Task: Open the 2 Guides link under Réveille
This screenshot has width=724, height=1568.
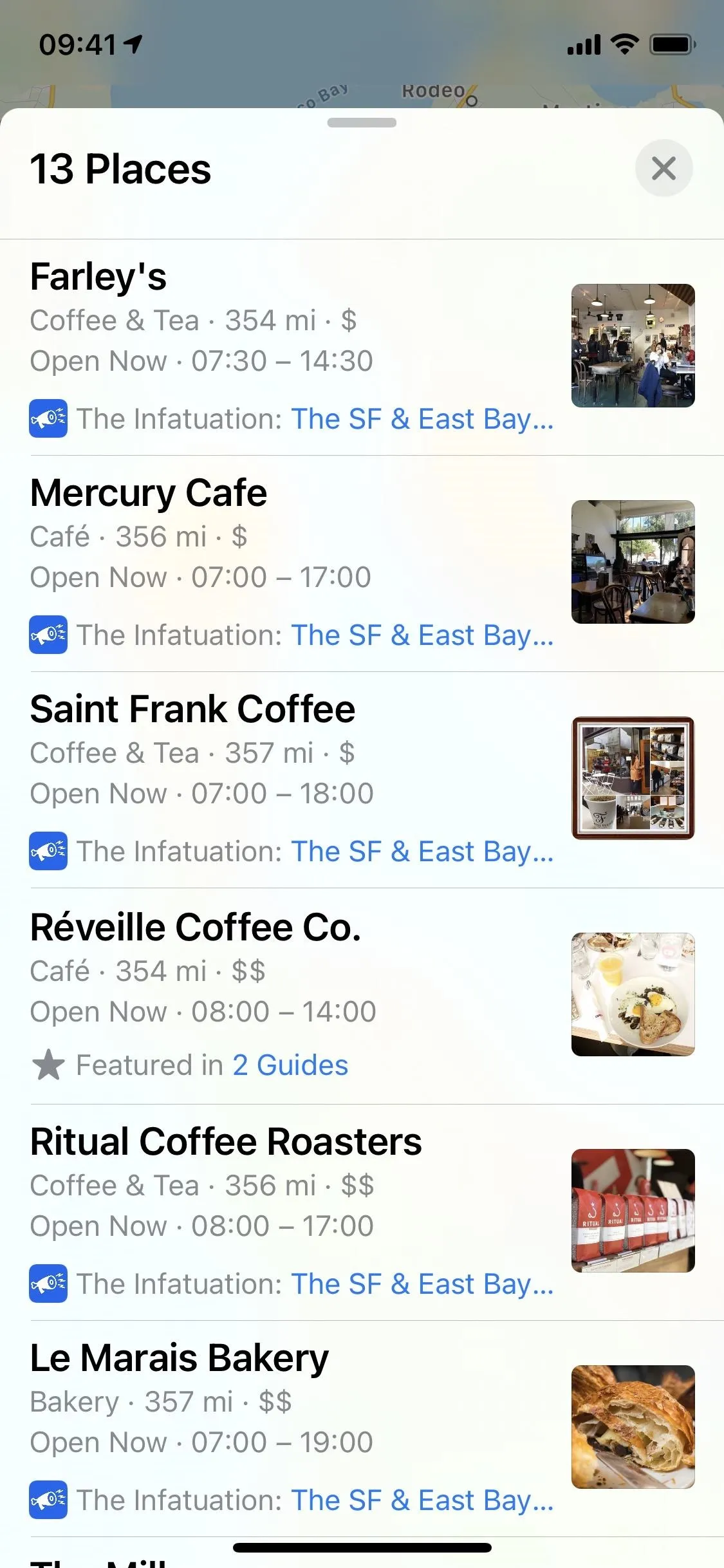Action: pos(290,1065)
